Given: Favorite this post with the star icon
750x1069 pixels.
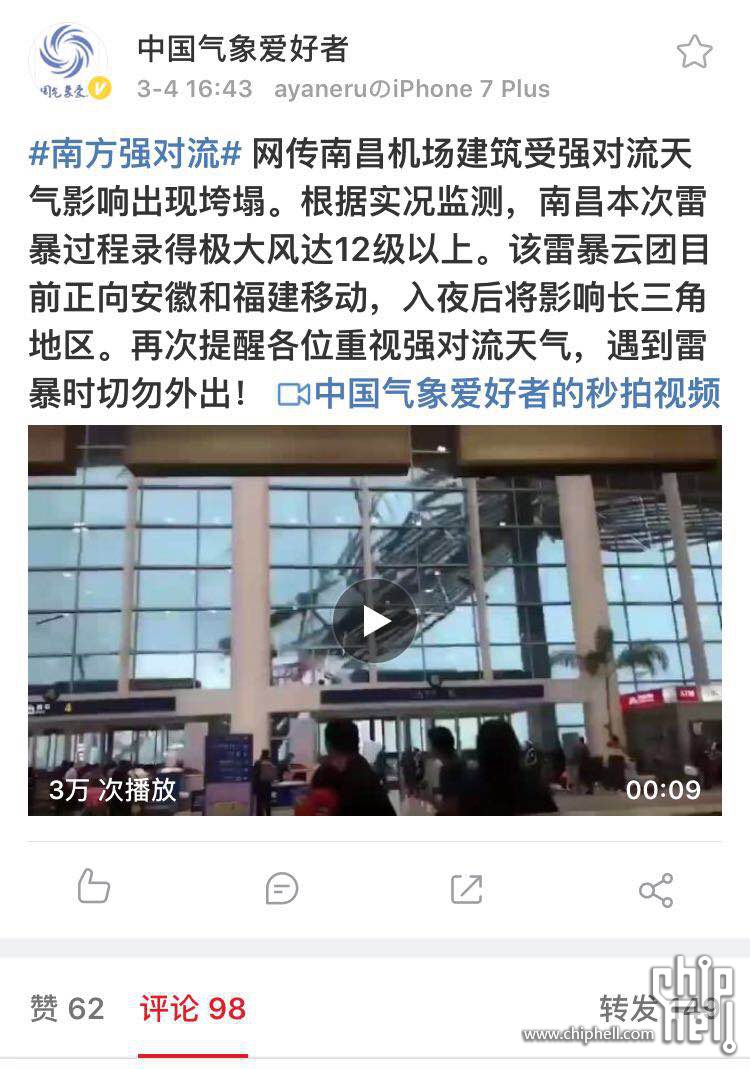Looking at the screenshot, I should (x=694, y=52).
